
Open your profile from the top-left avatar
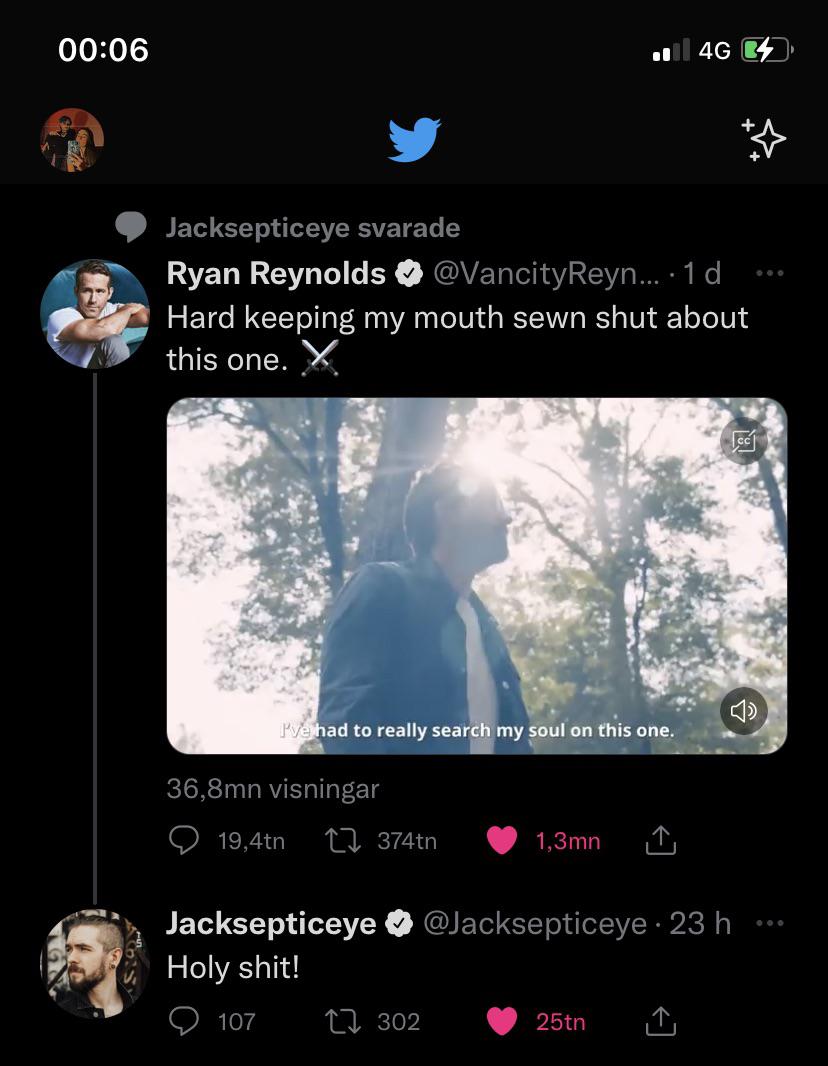coord(71,140)
